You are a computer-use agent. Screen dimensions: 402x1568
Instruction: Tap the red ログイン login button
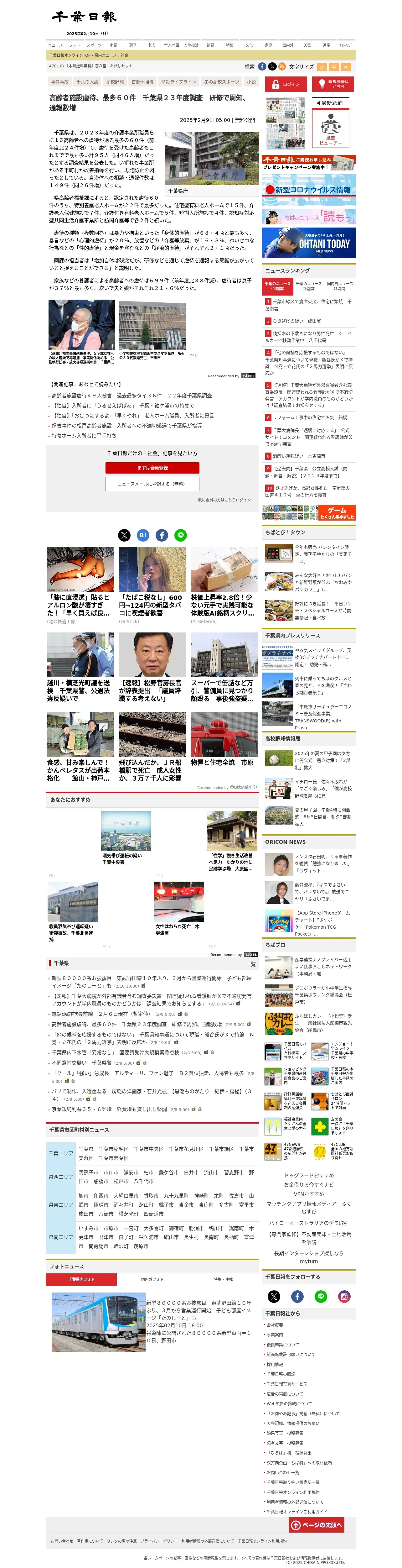coord(285,84)
